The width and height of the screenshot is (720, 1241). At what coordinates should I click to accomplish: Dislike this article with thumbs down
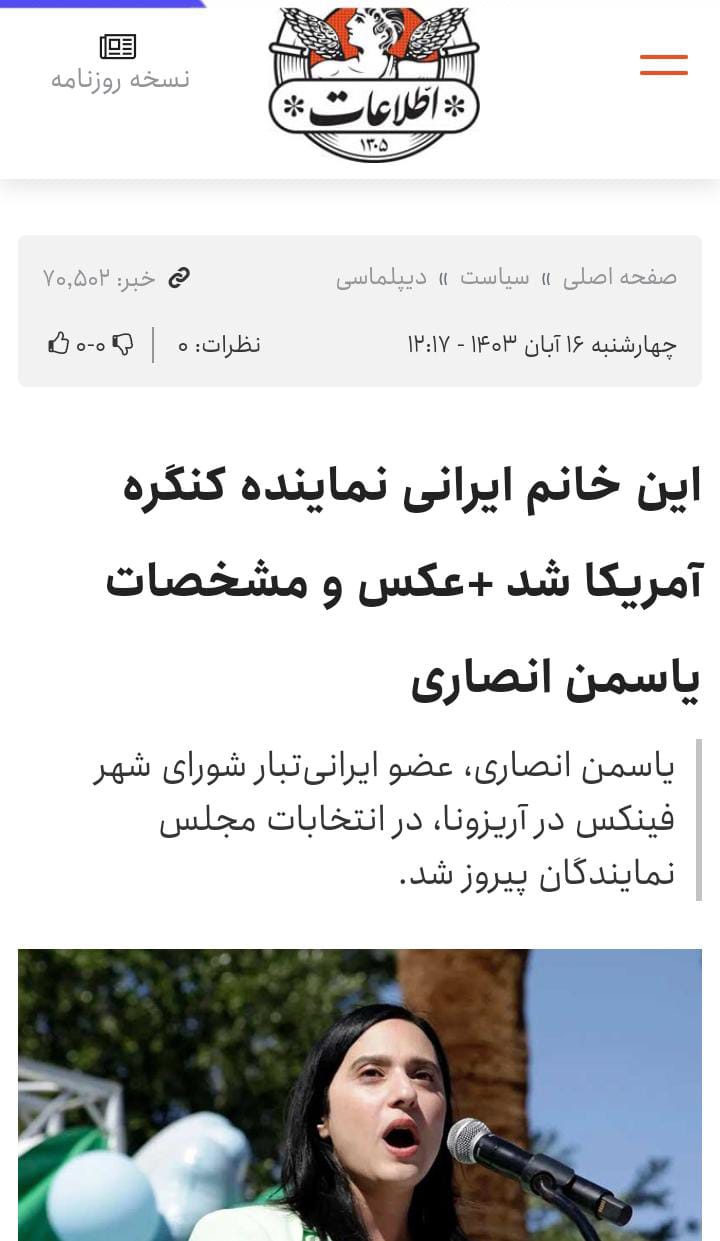(x=123, y=344)
